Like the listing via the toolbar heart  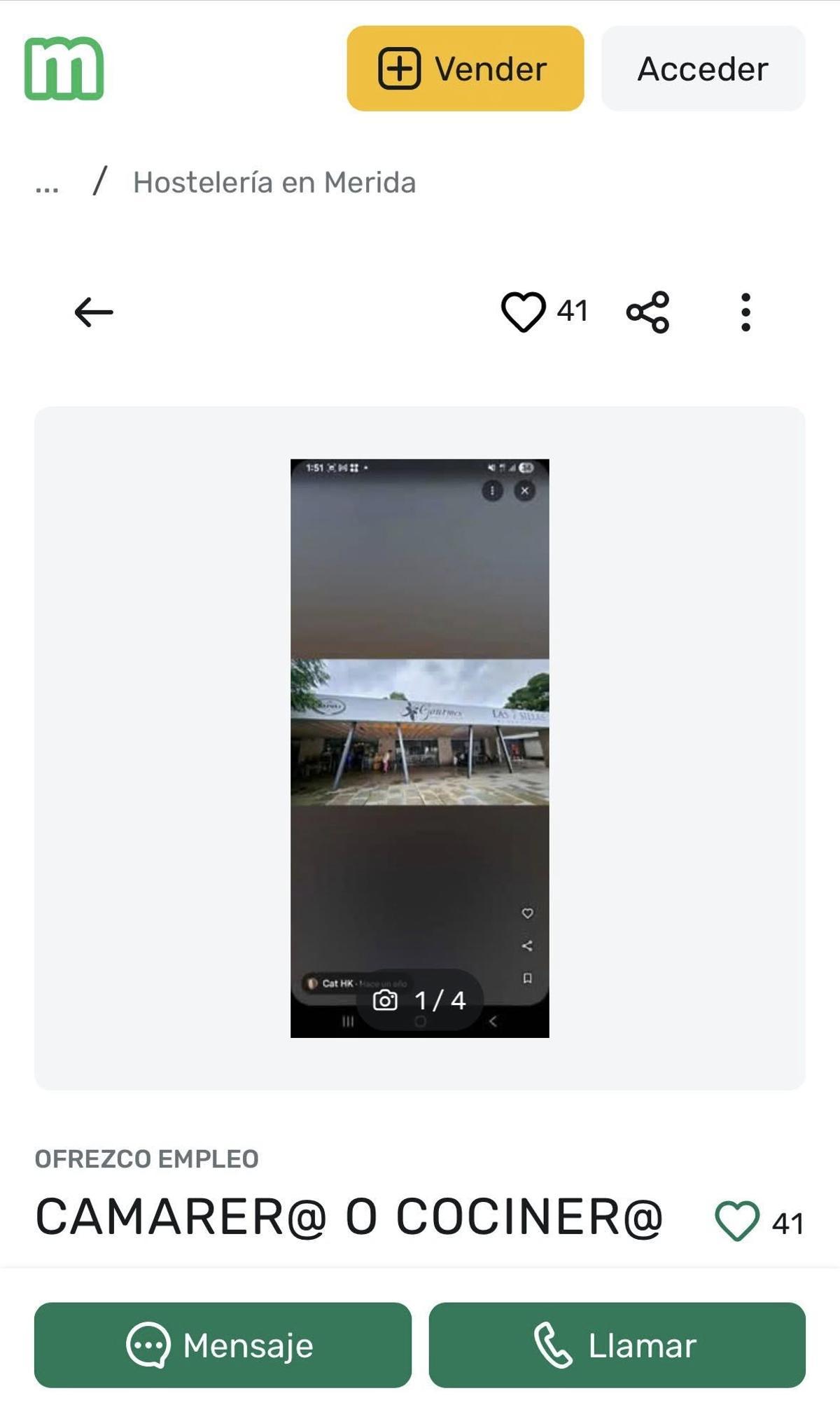(x=523, y=312)
